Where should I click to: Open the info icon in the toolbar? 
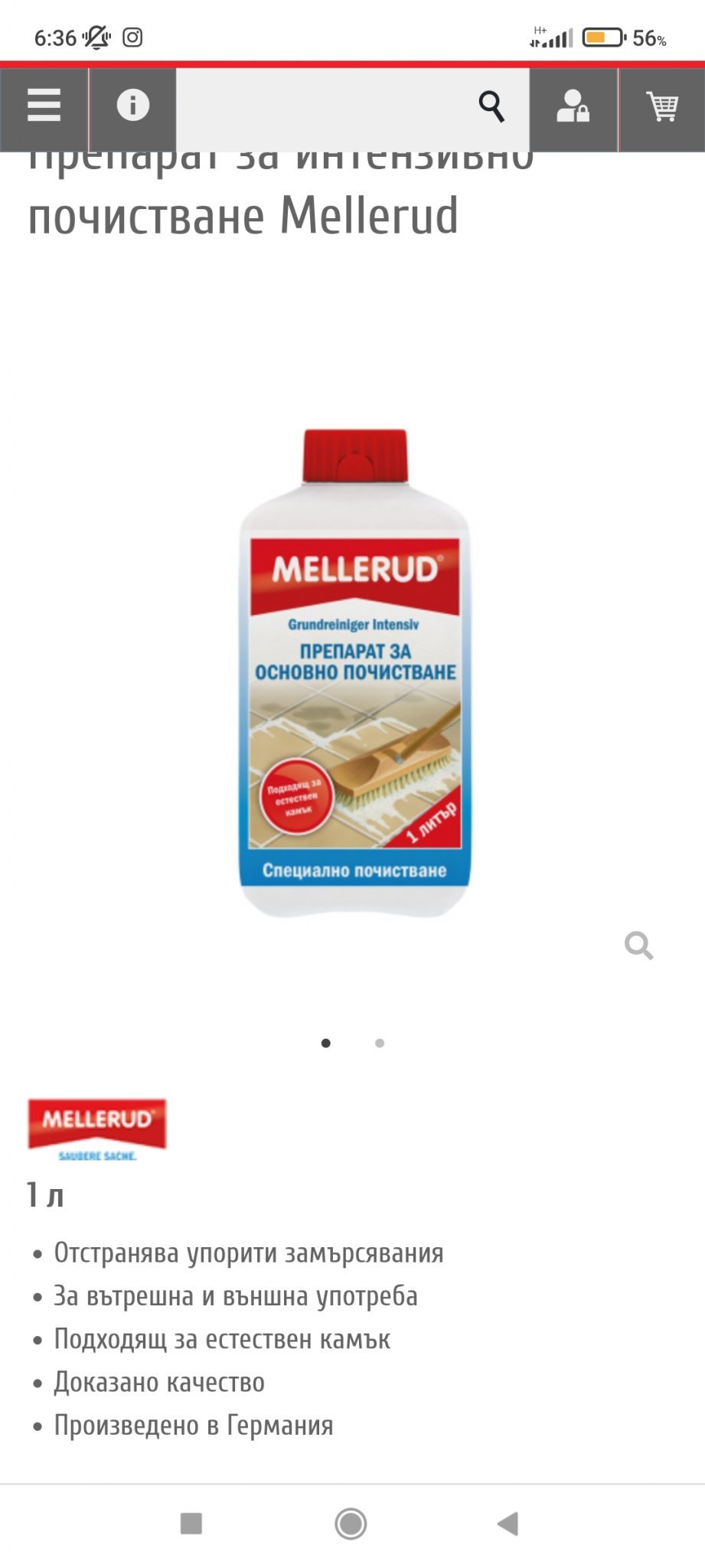(132, 106)
